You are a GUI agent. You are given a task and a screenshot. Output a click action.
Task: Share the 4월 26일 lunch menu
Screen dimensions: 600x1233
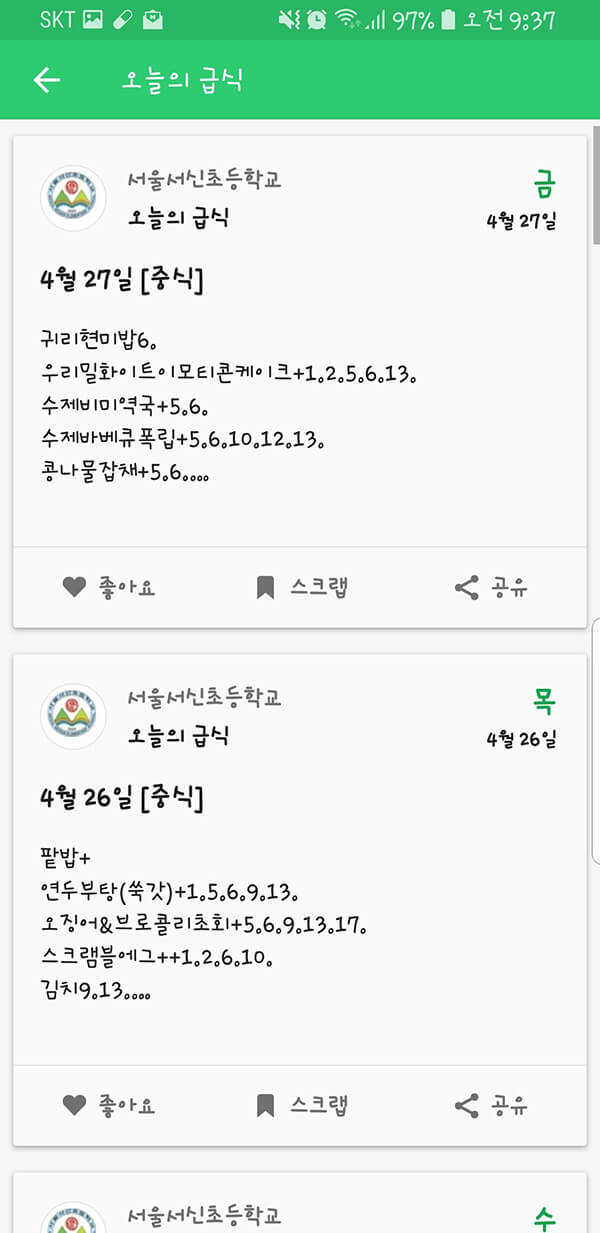coord(490,1105)
